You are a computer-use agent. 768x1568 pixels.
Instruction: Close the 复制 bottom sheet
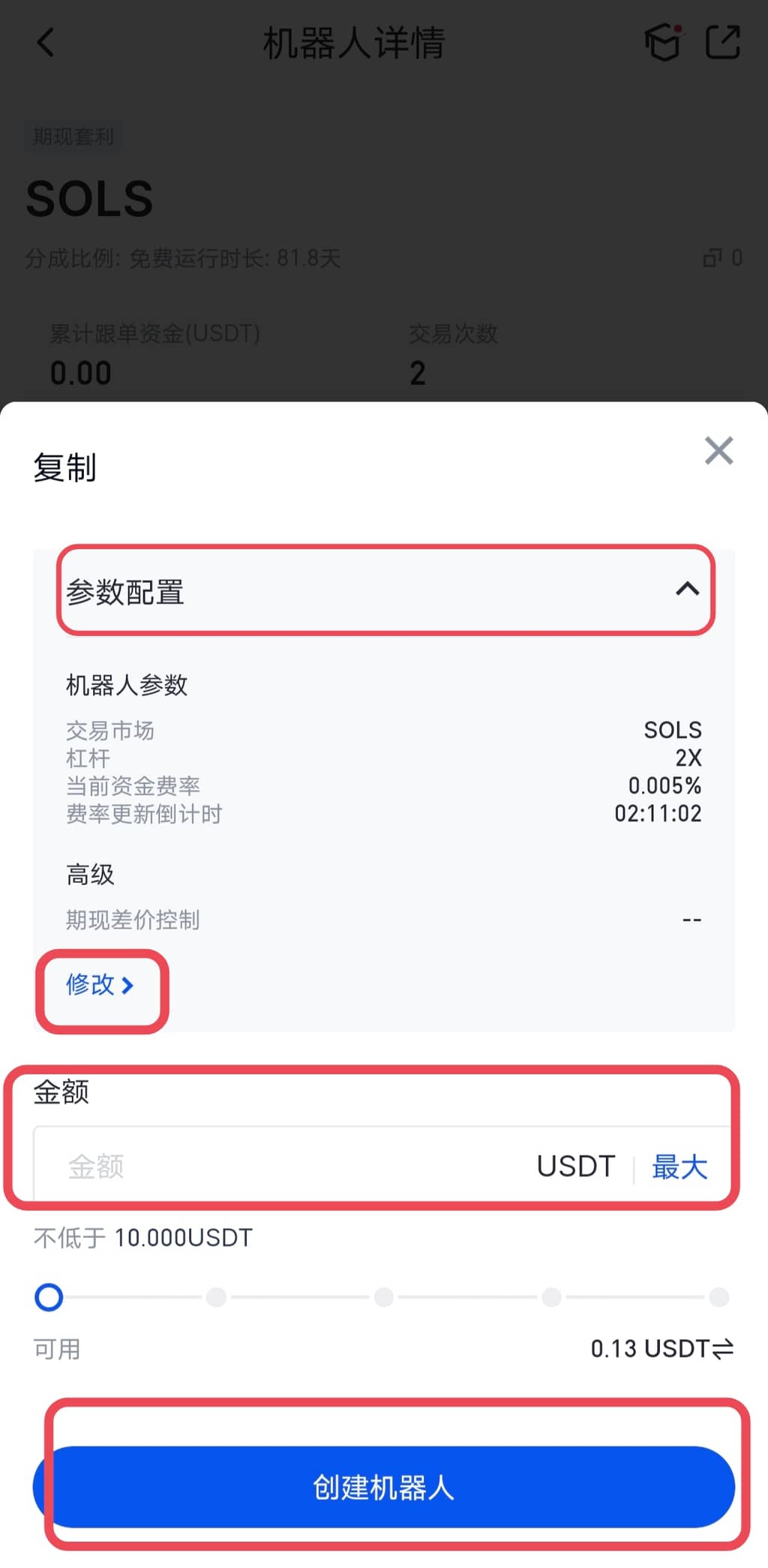pos(718,451)
